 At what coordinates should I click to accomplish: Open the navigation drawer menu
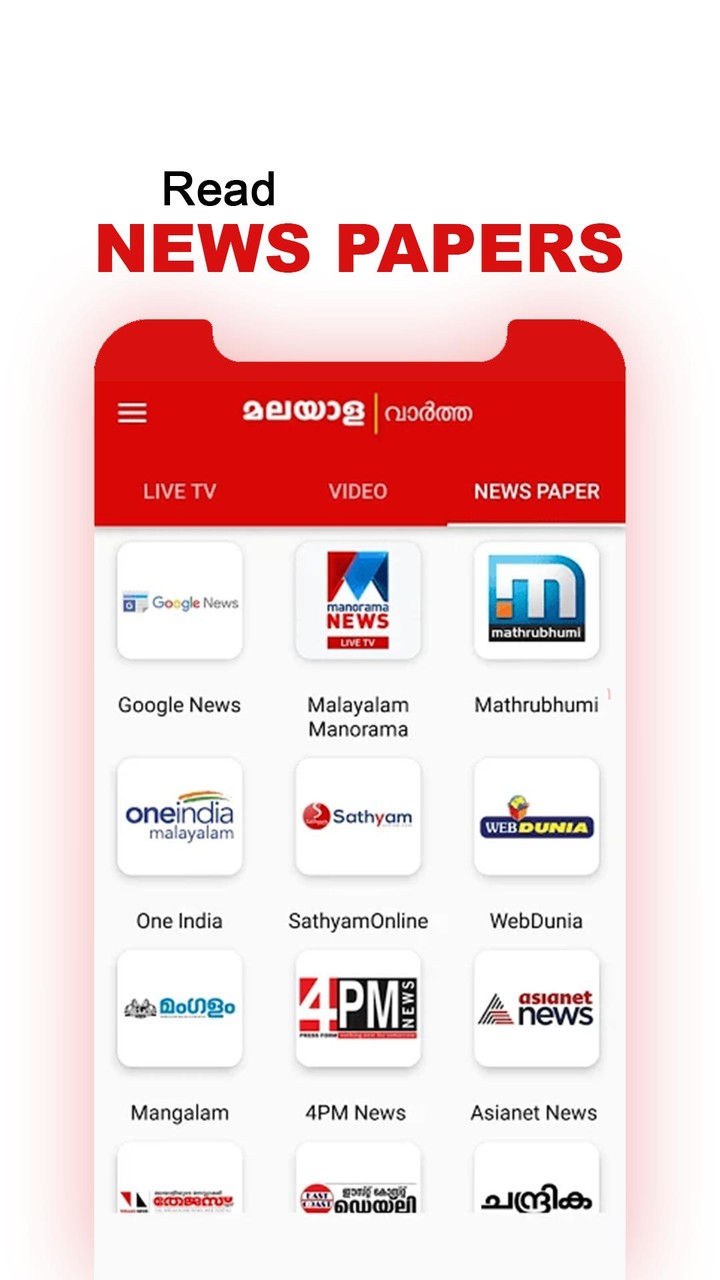coord(131,412)
